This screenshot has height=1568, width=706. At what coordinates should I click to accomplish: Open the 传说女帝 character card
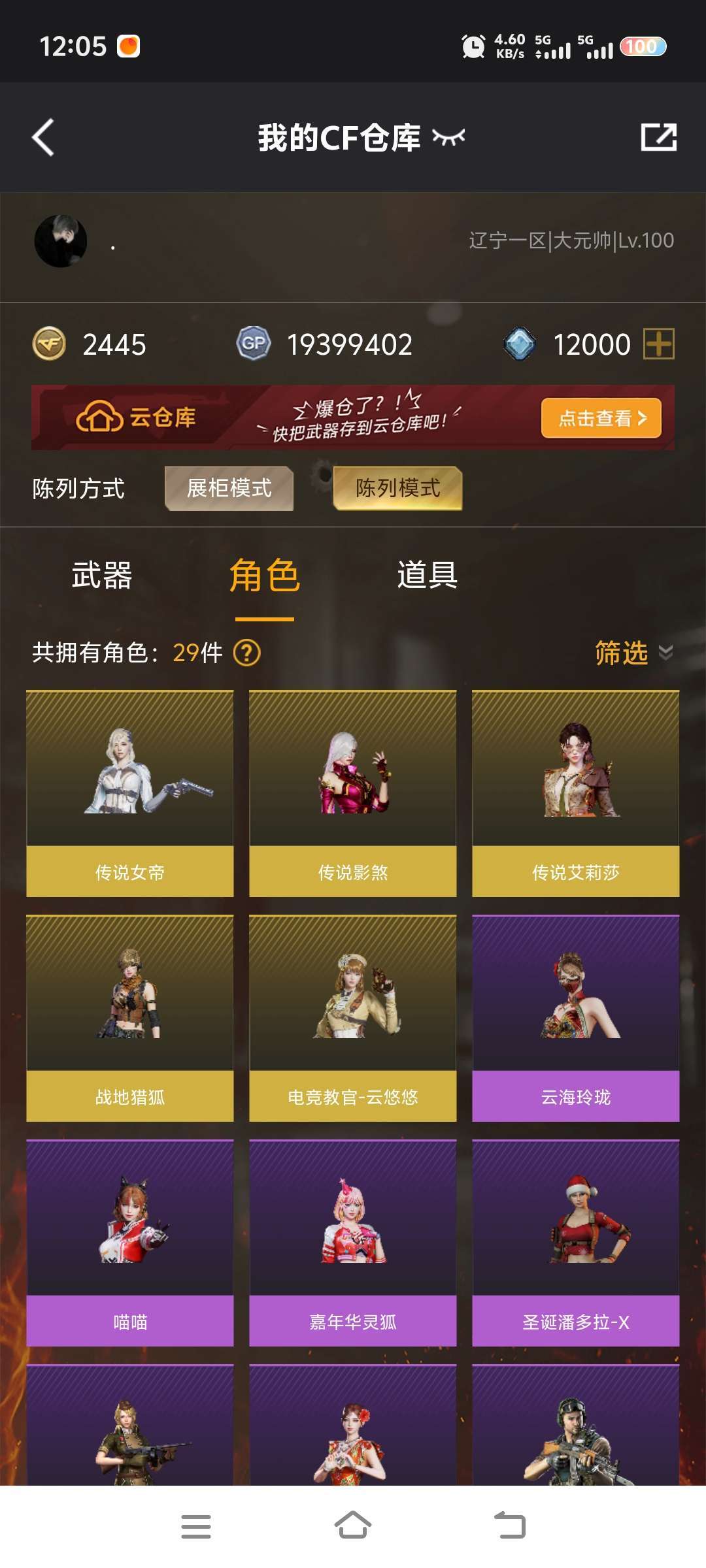130,793
